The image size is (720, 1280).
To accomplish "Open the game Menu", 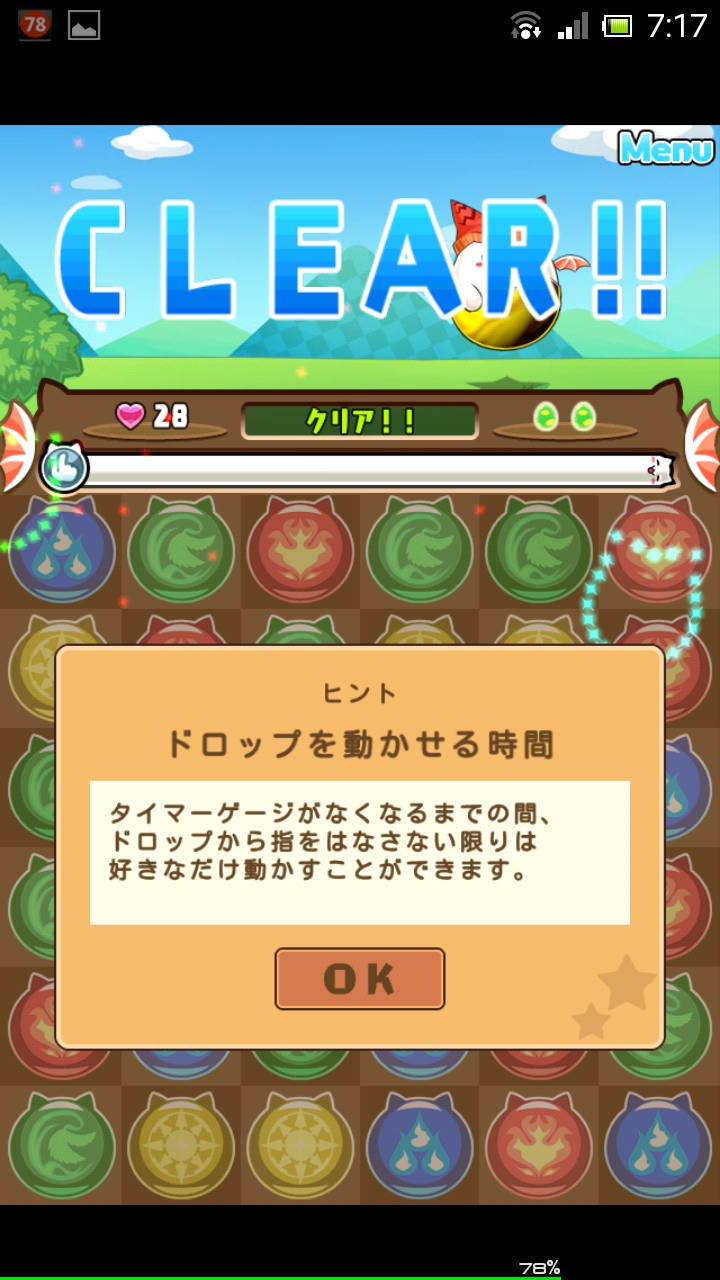I will 666,149.
